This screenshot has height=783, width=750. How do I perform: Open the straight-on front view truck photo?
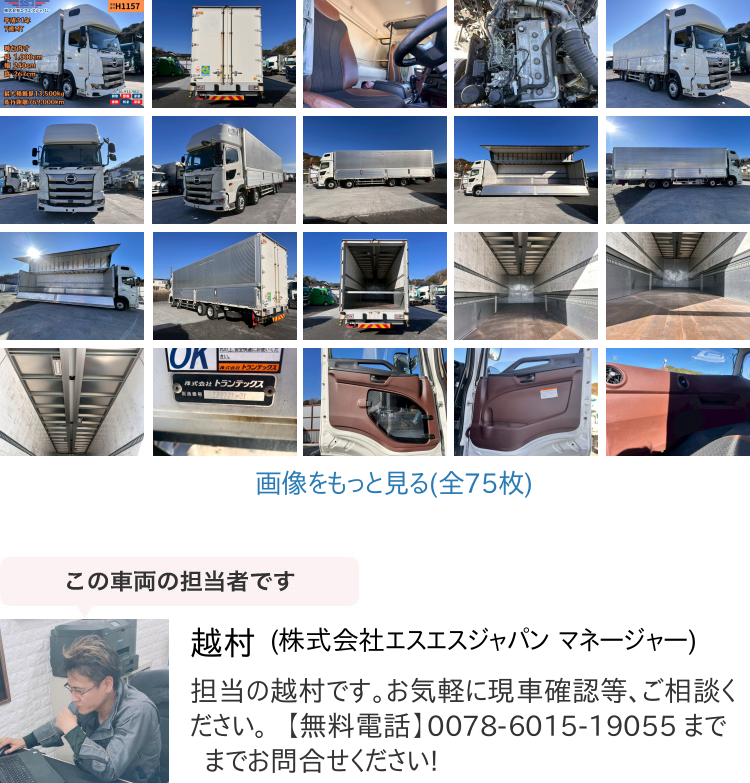[72, 170]
